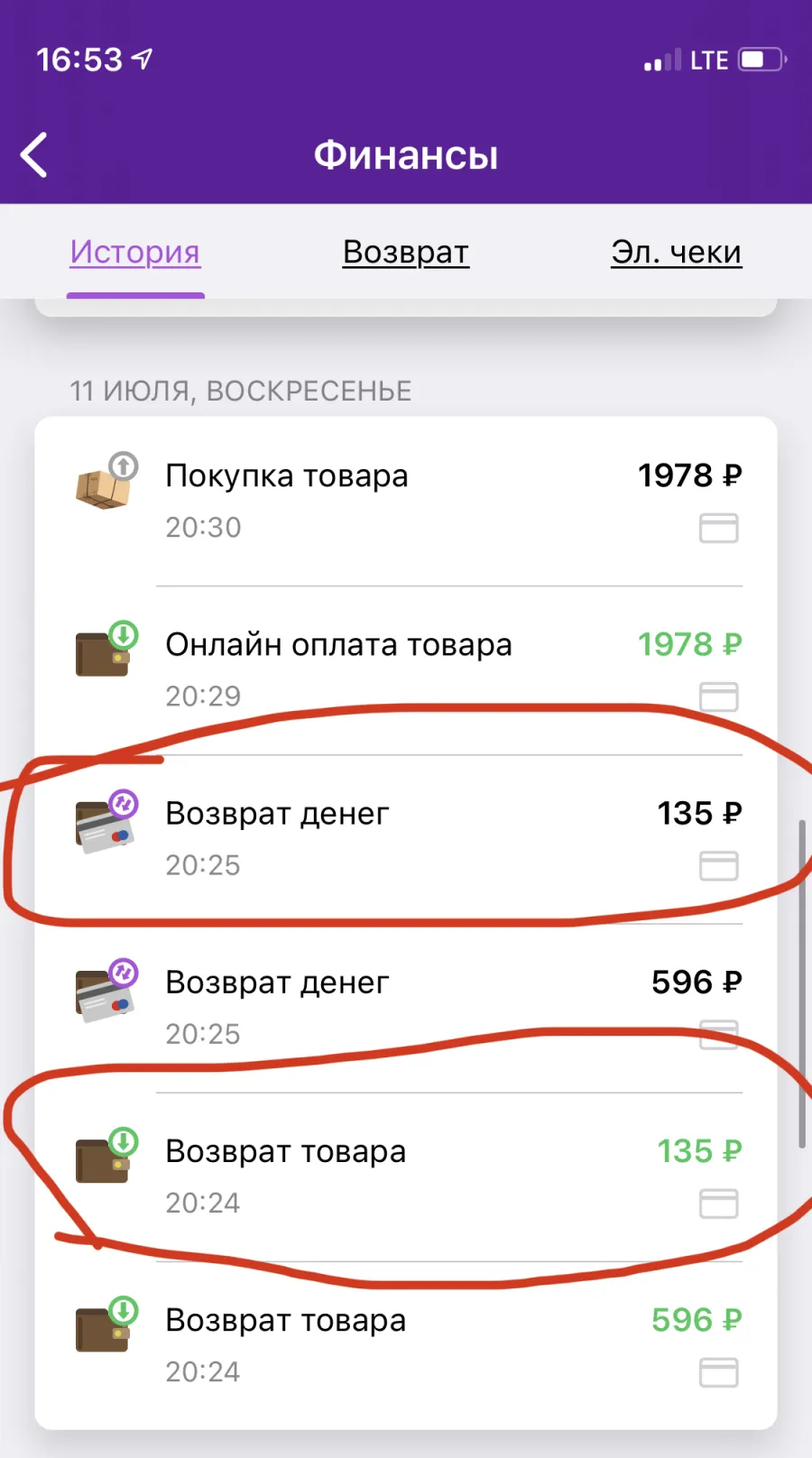
Task: Open the Возврат денег 596 ₽ entry
Action: tap(406, 1008)
